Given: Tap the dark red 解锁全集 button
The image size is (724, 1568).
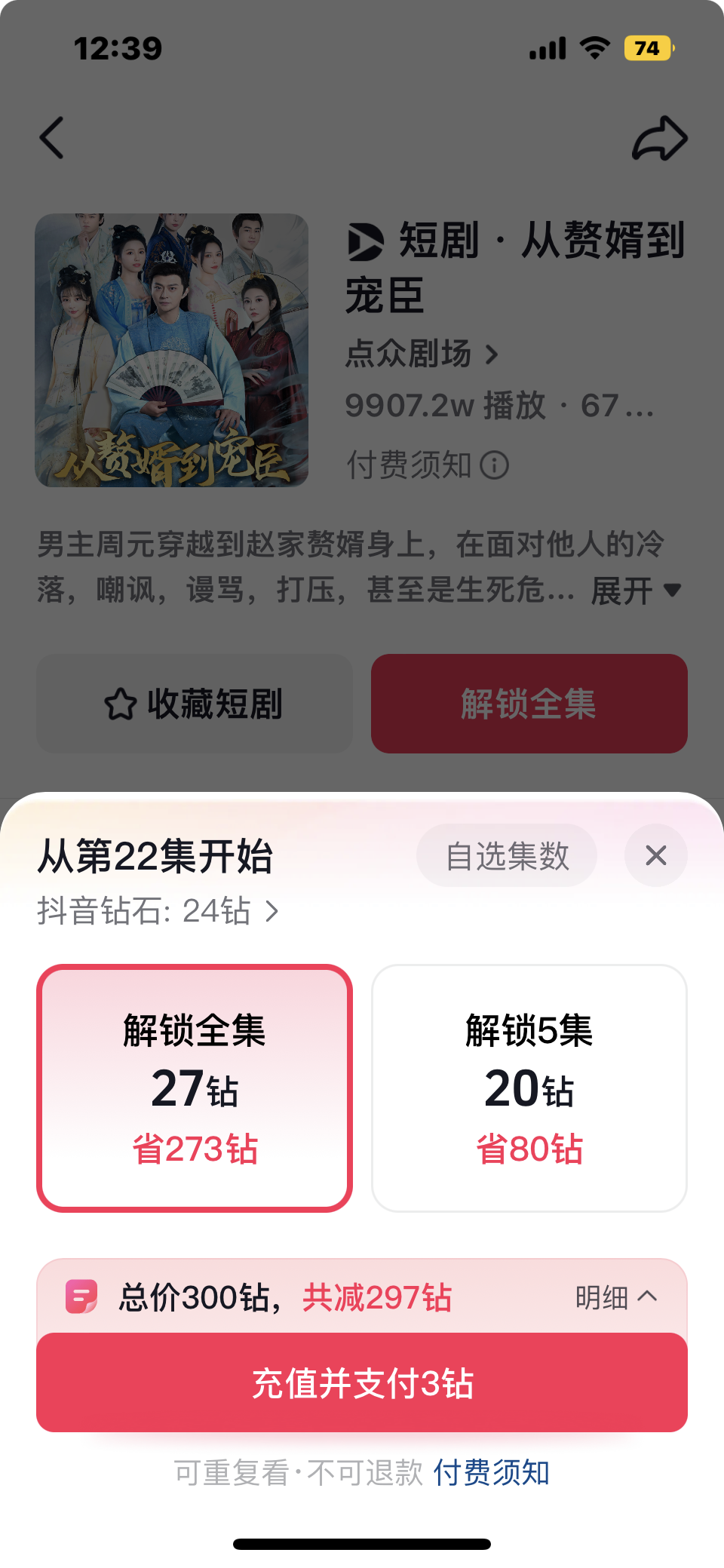Looking at the screenshot, I should pyautogui.click(x=529, y=704).
